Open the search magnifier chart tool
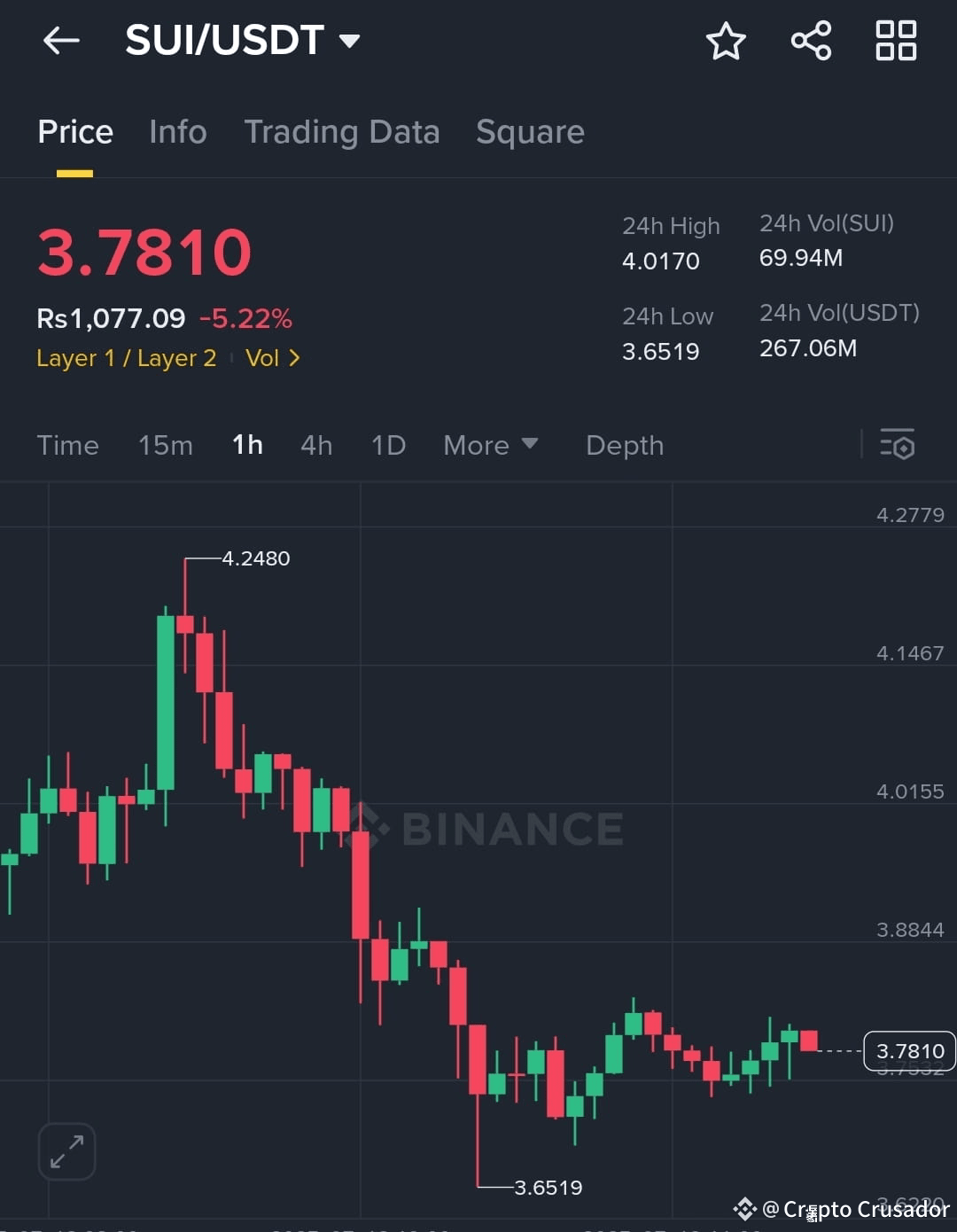This screenshot has width=957, height=1232. click(x=898, y=445)
